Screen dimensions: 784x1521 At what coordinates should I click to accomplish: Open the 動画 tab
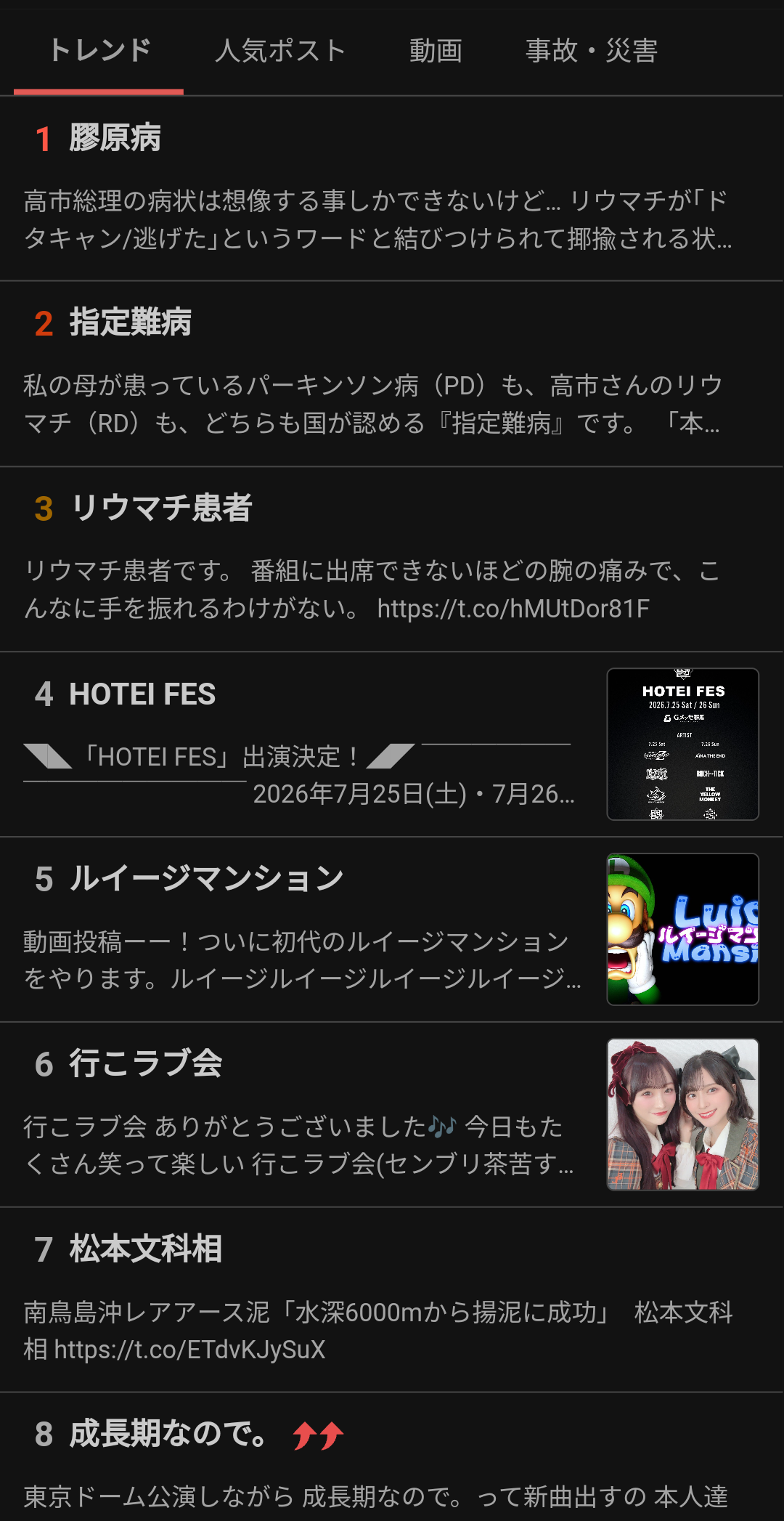click(x=436, y=51)
